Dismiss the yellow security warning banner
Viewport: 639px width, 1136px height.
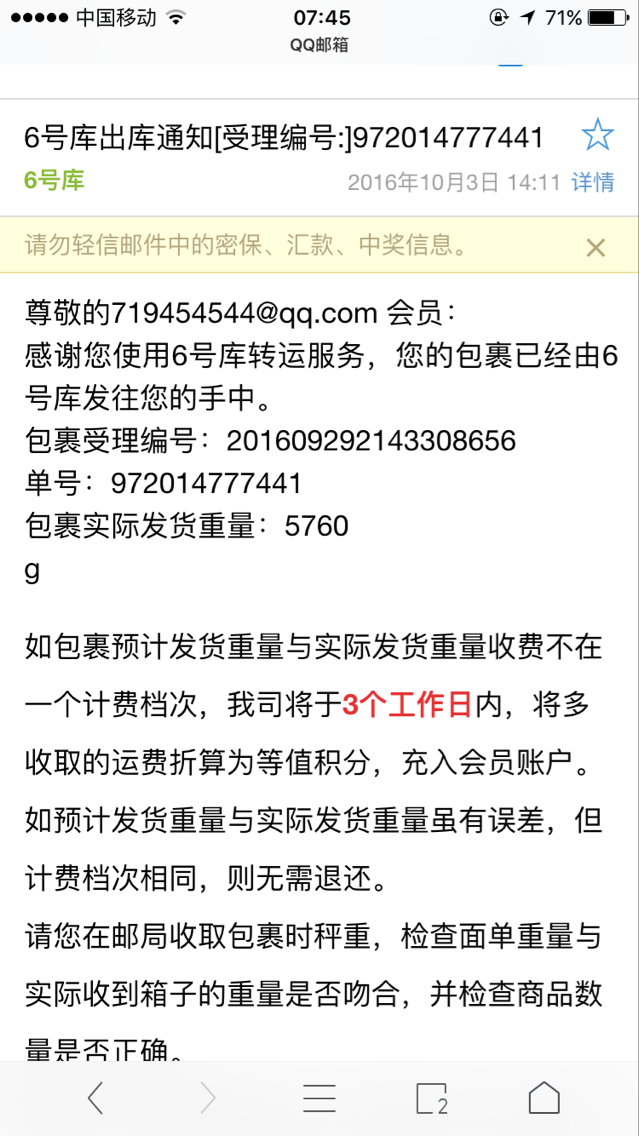[x=596, y=248]
